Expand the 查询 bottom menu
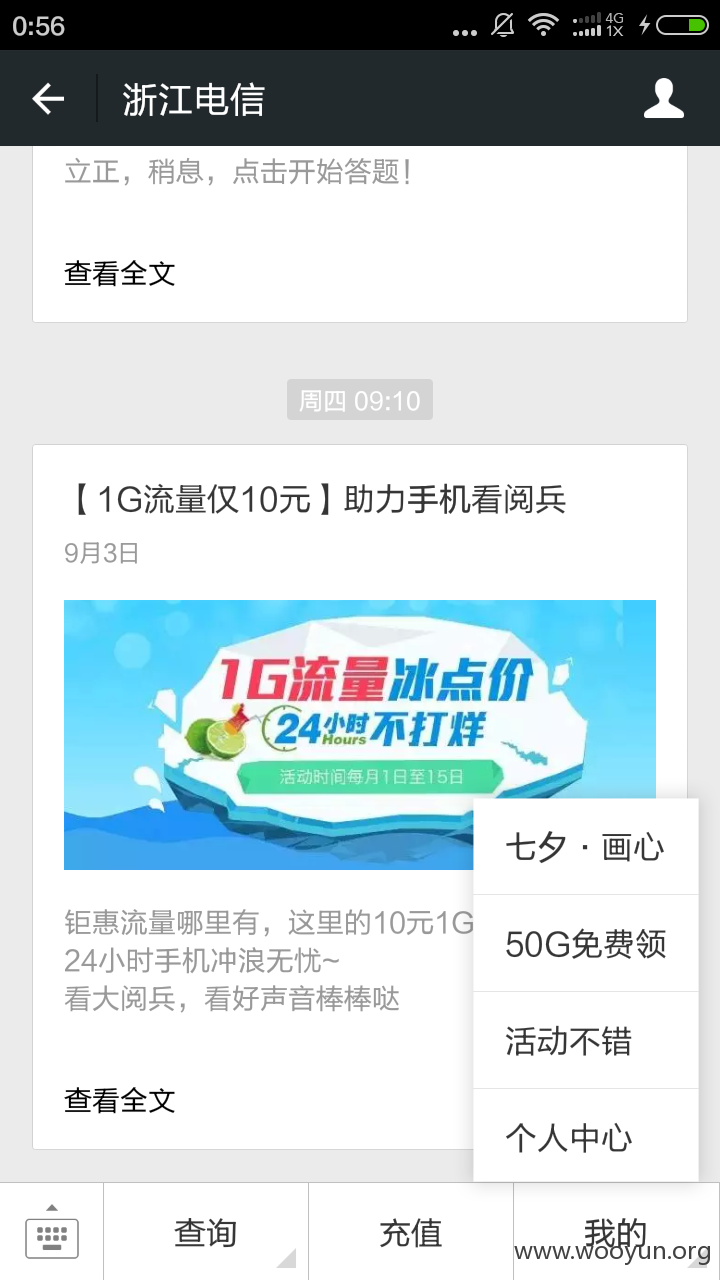This screenshot has width=720, height=1280. pos(206,1232)
